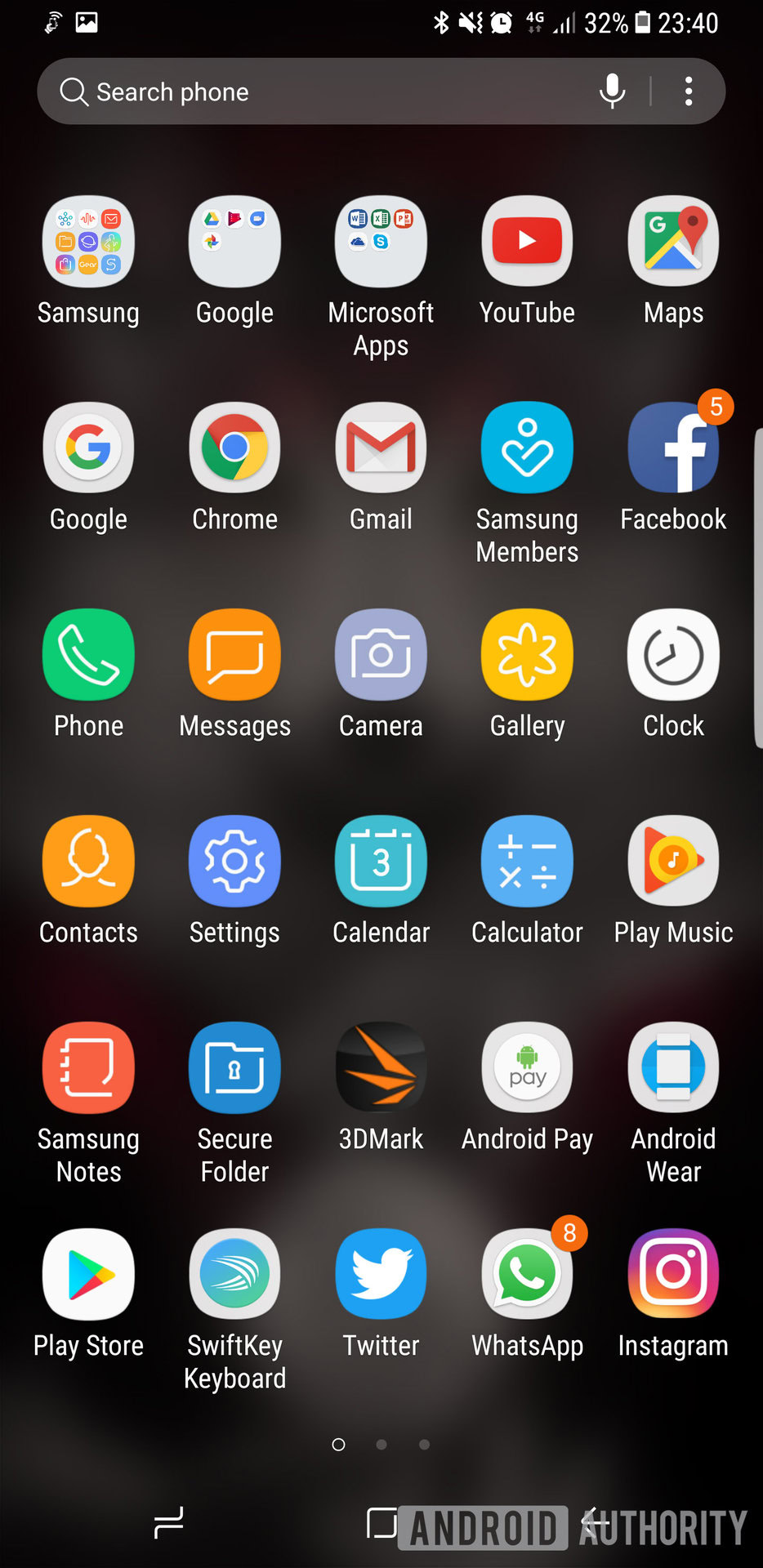
Task: Launch the Calculator app
Action: [x=527, y=862]
